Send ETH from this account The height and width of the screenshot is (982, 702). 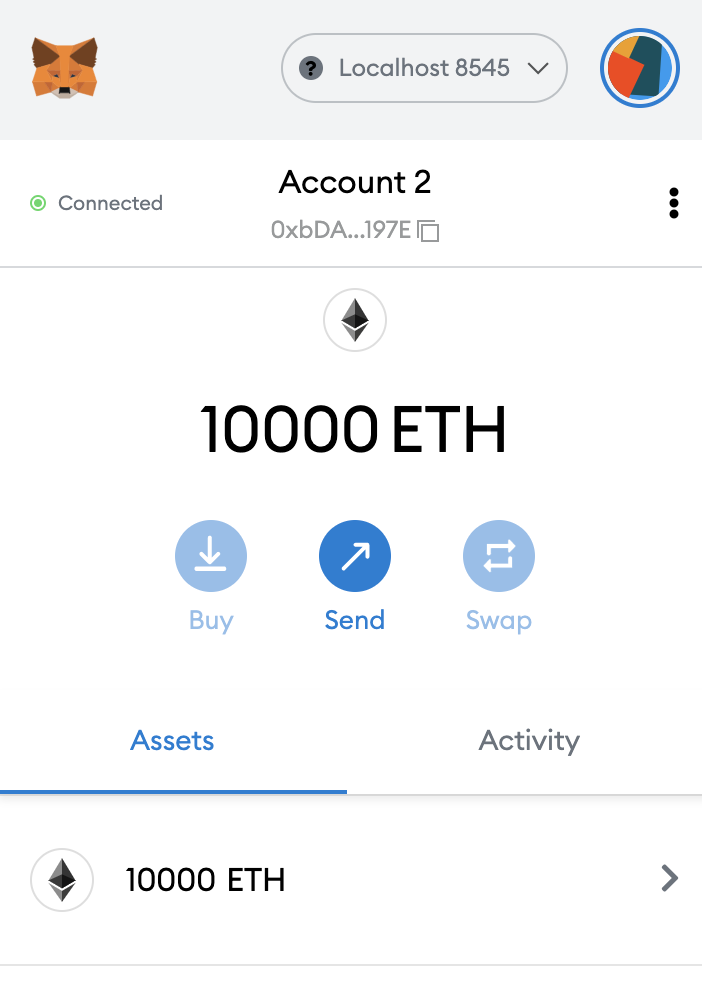click(x=355, y=558)
